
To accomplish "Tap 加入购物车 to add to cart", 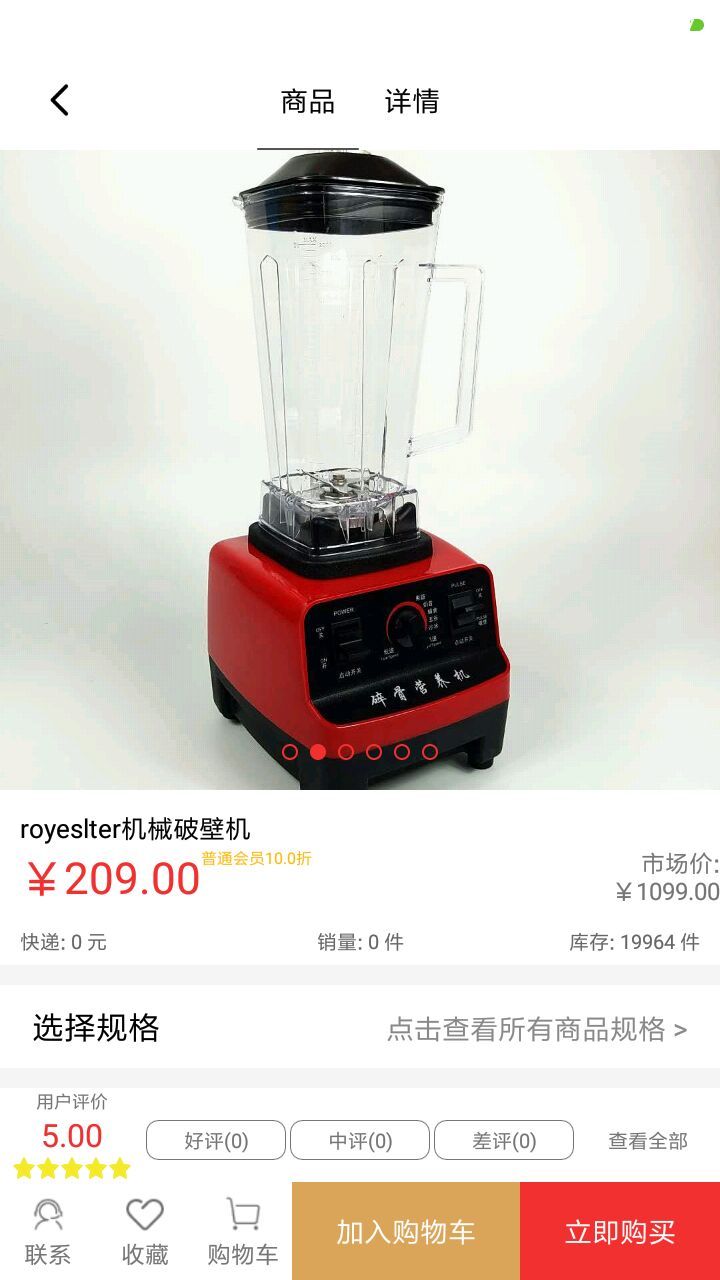I will click(405, 1232).
